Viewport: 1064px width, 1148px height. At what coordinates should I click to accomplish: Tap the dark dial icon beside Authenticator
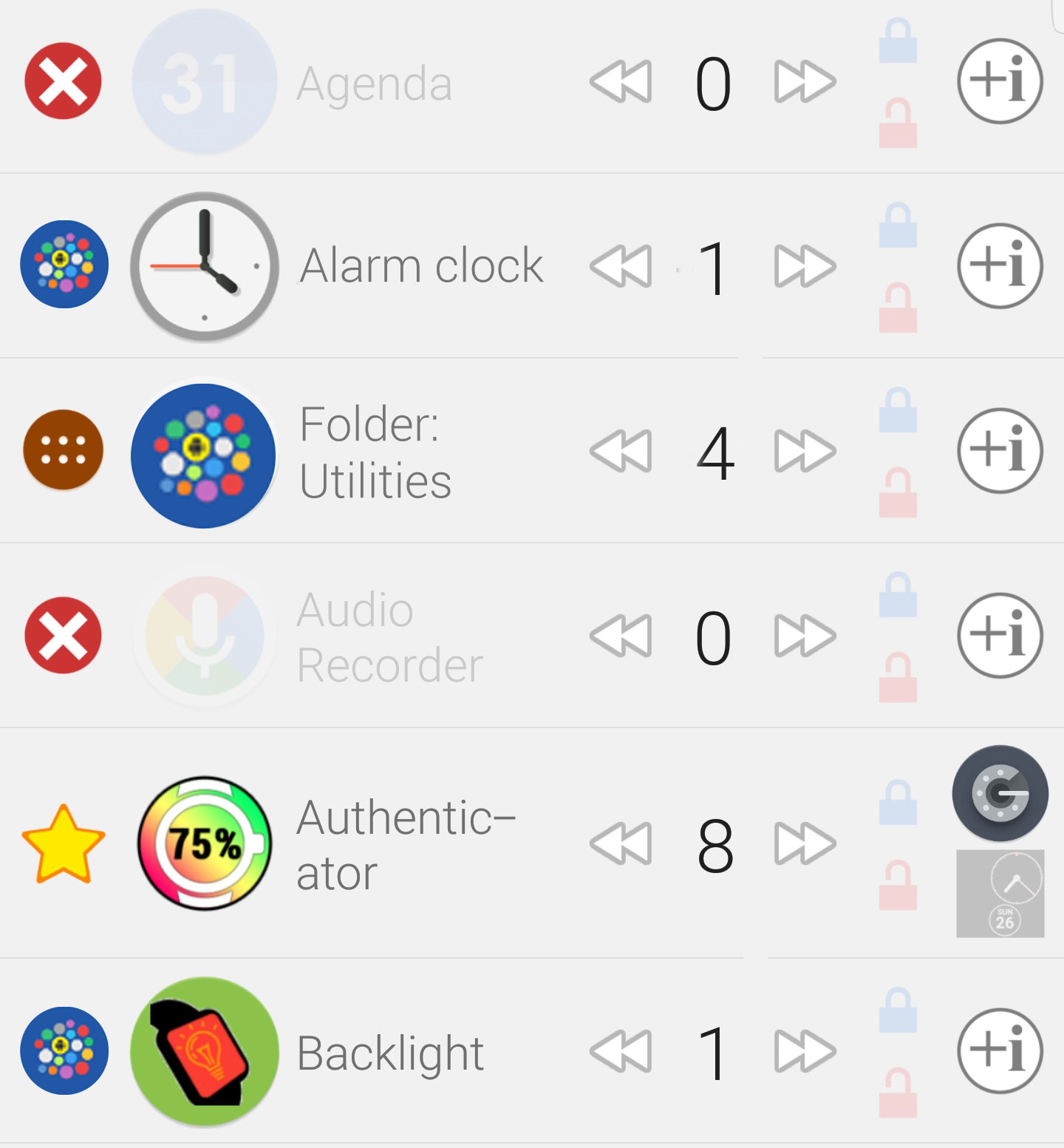coord(1000,793)
